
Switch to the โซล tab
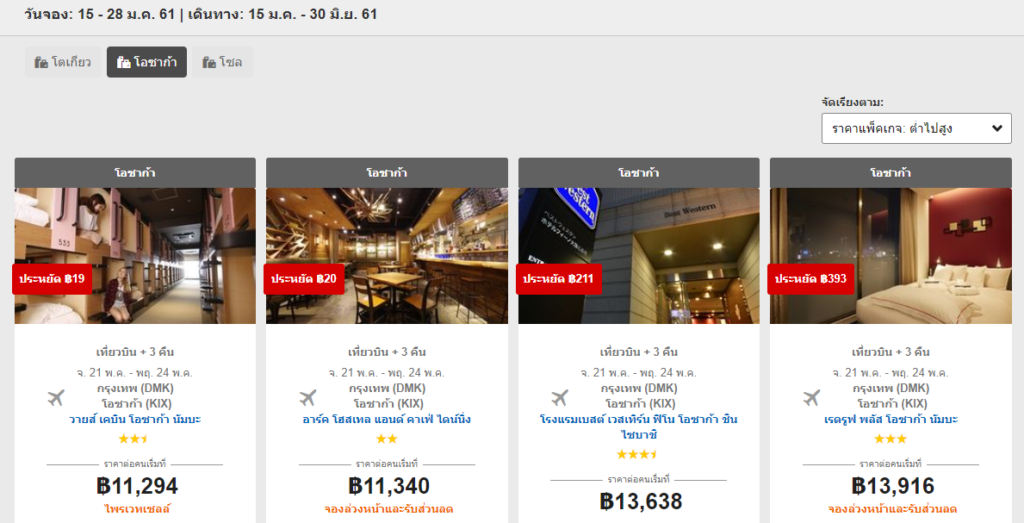click(222, 62)
